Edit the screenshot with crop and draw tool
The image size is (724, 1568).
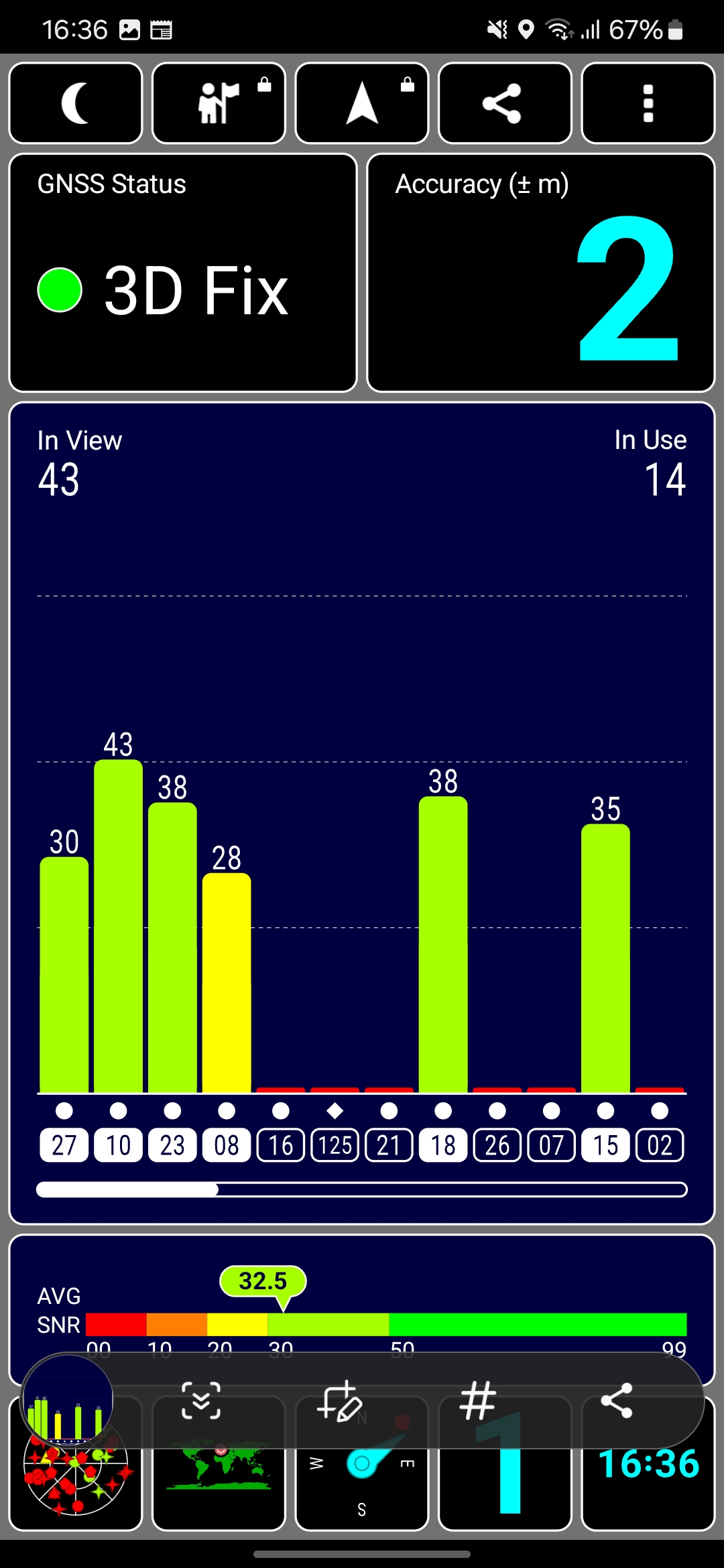(341, 1400)
